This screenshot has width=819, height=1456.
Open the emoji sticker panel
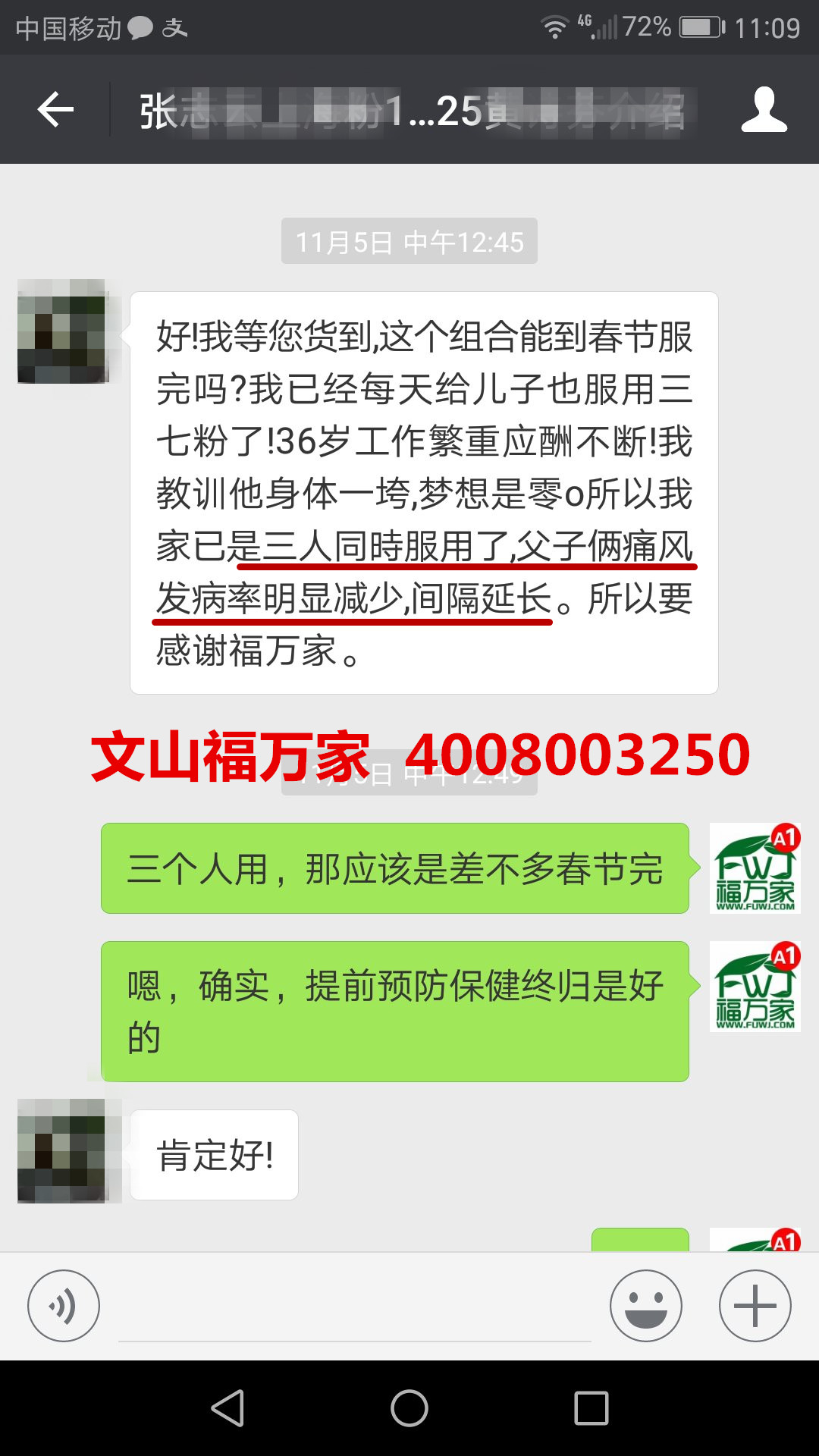645,1306
